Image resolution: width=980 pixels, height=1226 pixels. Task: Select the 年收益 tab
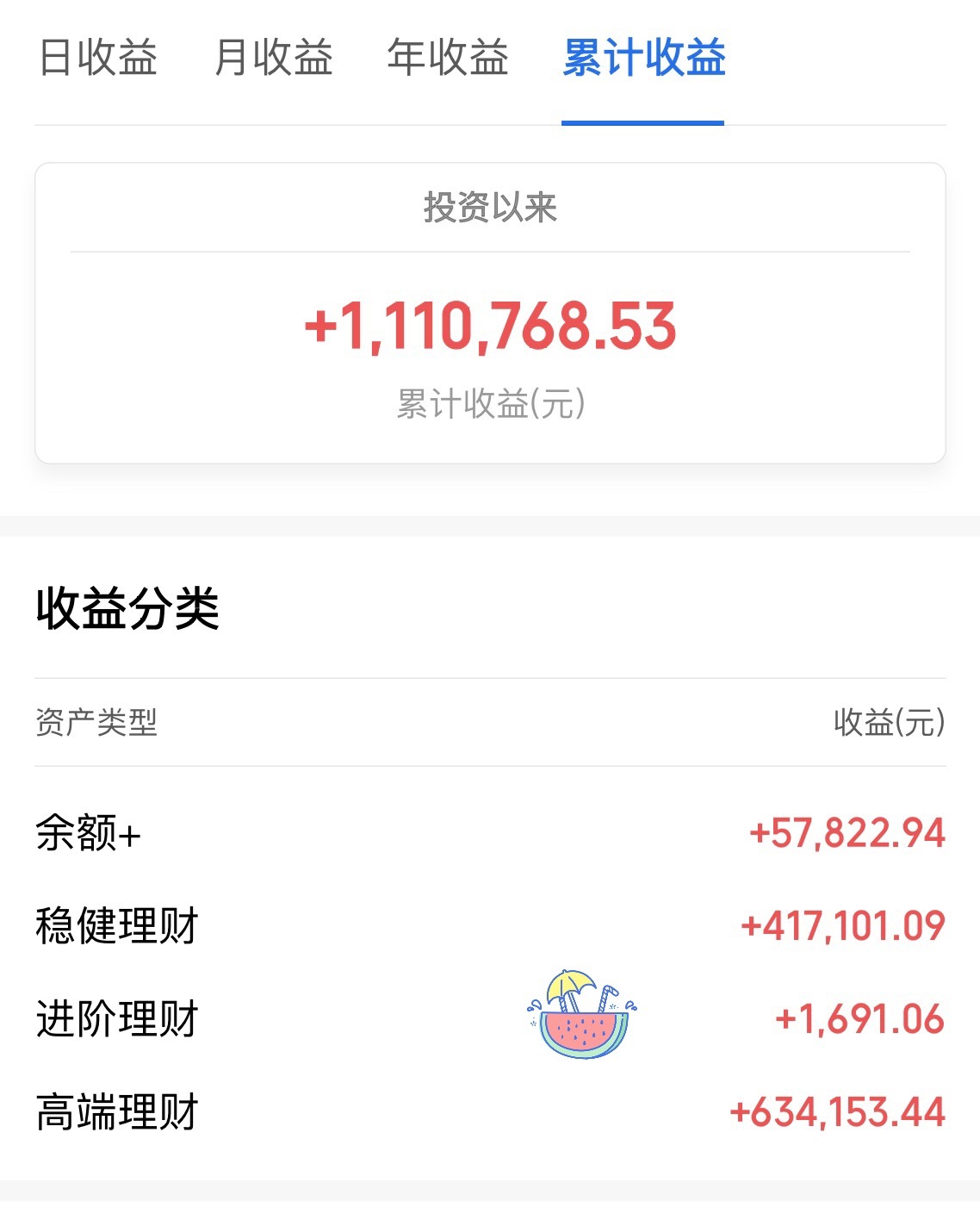[448, 59]
